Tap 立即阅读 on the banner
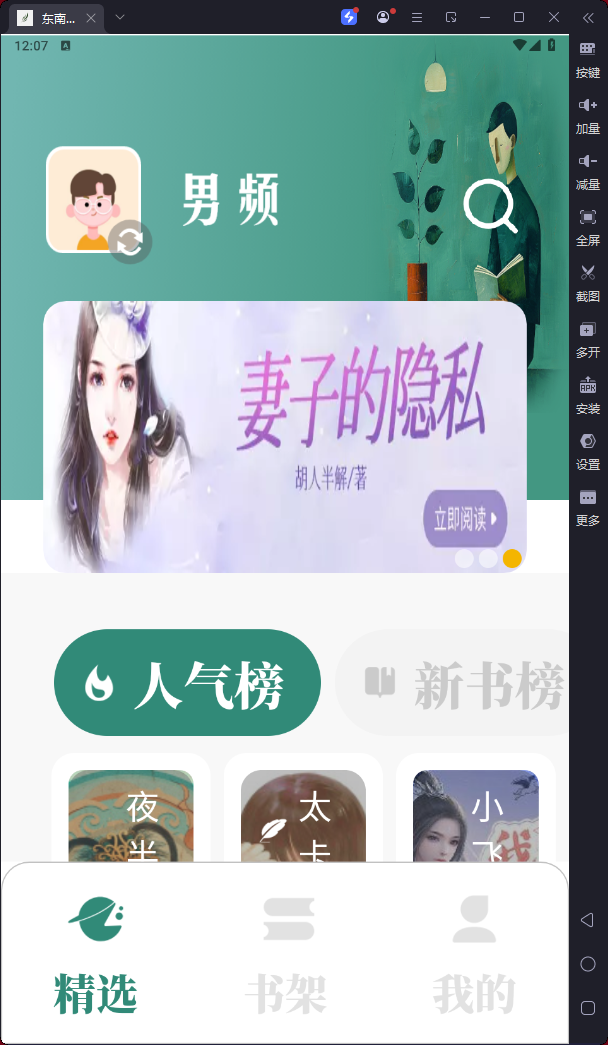This screenshot has width=608, height=1045. click(465, 518)
